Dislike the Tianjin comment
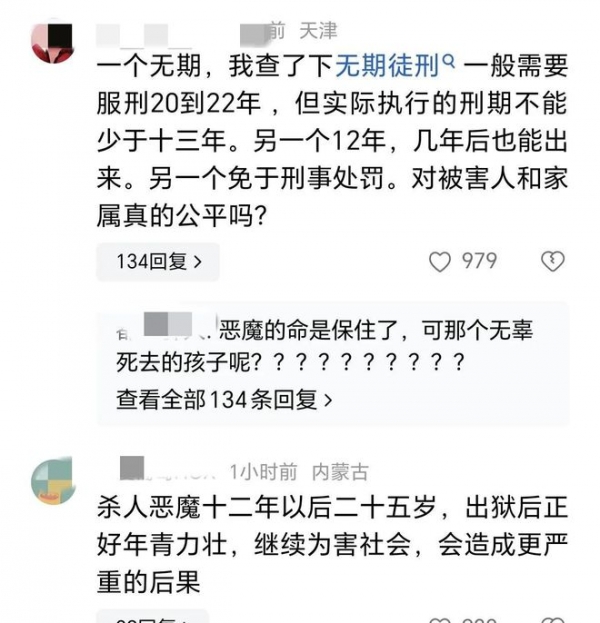 (x=552, y=262)
